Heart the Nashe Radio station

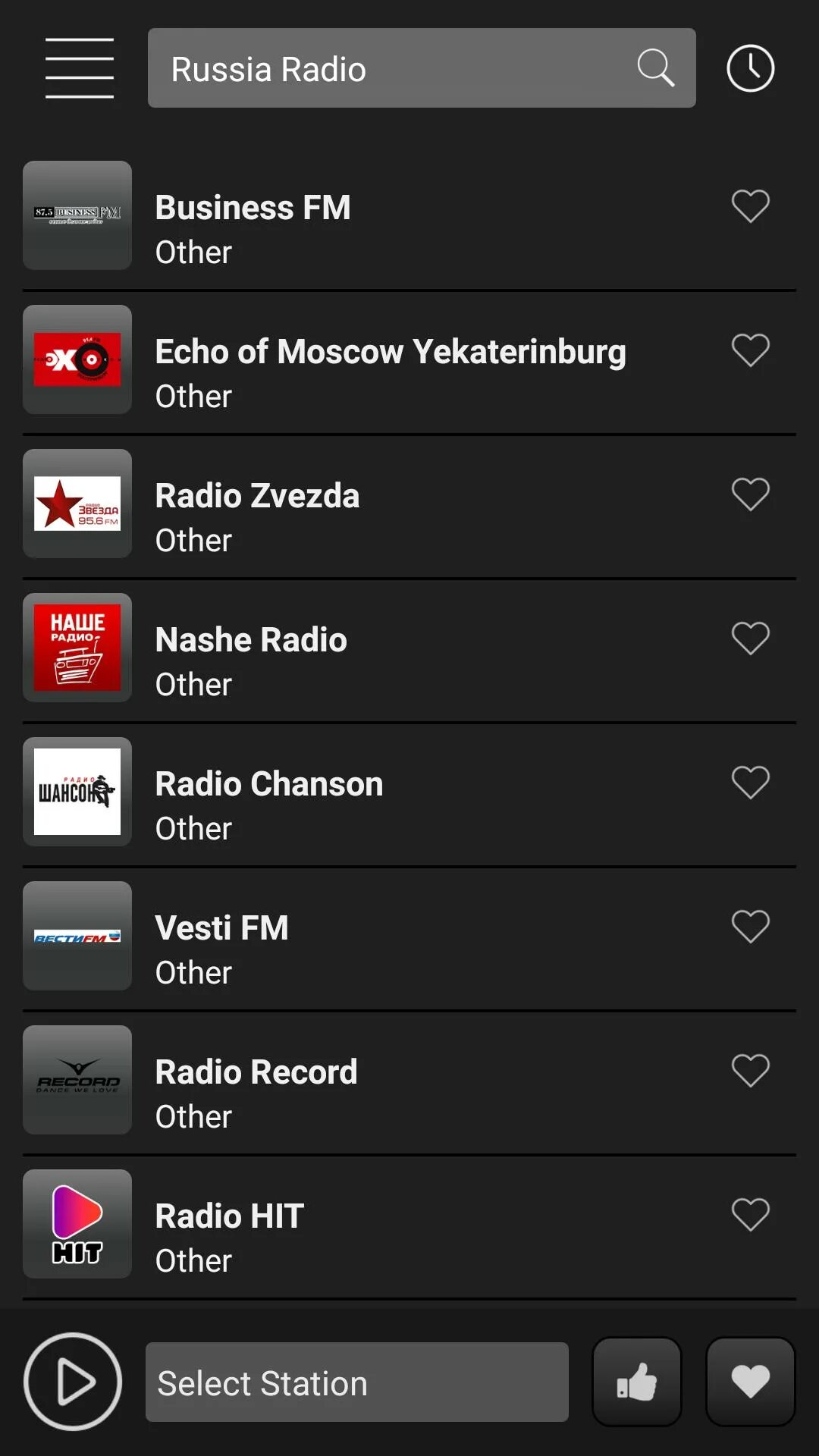751,639
